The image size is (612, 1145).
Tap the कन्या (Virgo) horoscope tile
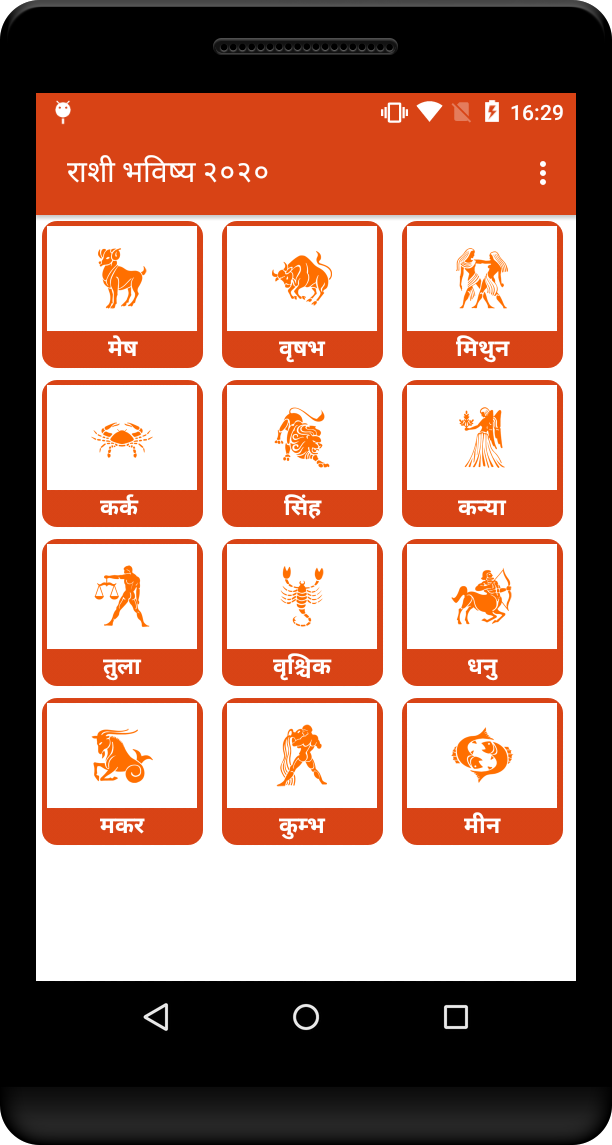[482, 453]
